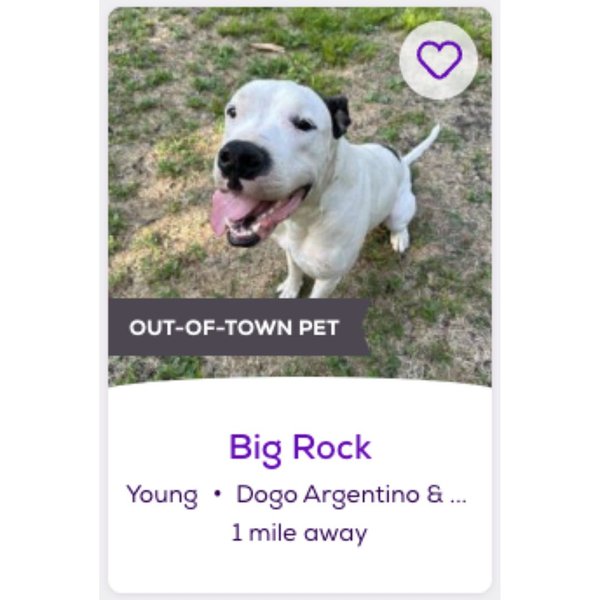Favorite Big Rock with the heart icon
Screen dimensions: 600x600
pos(439,60)
